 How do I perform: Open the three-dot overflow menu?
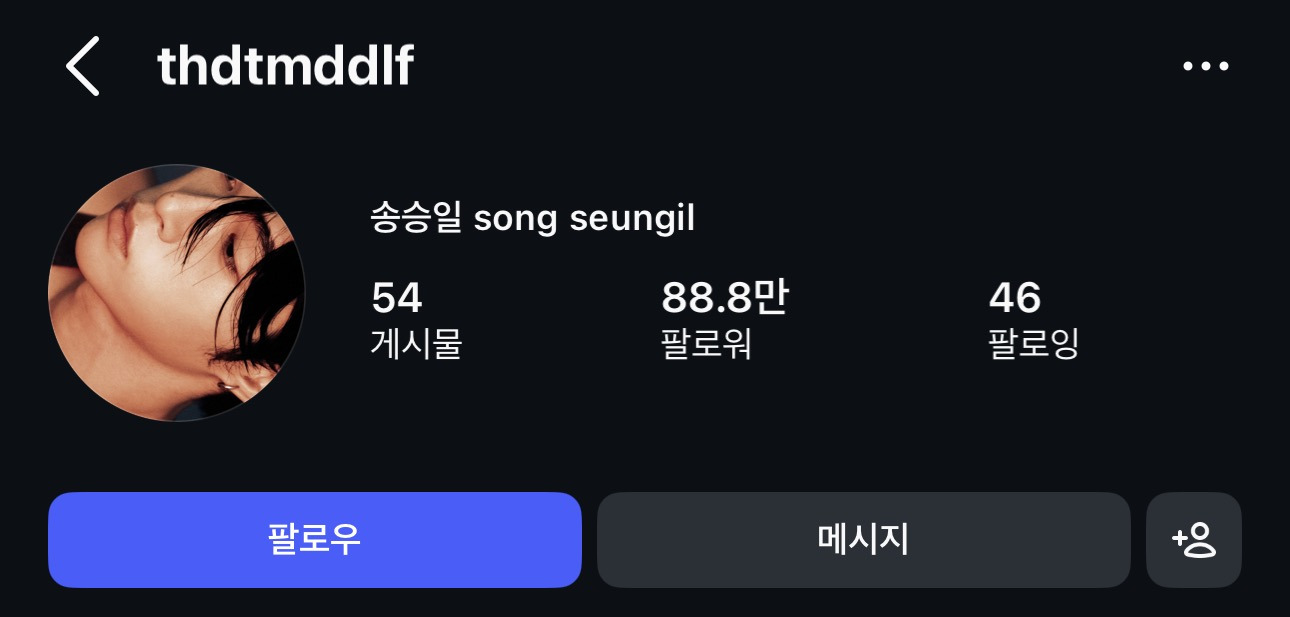[x=1205, y=67]
